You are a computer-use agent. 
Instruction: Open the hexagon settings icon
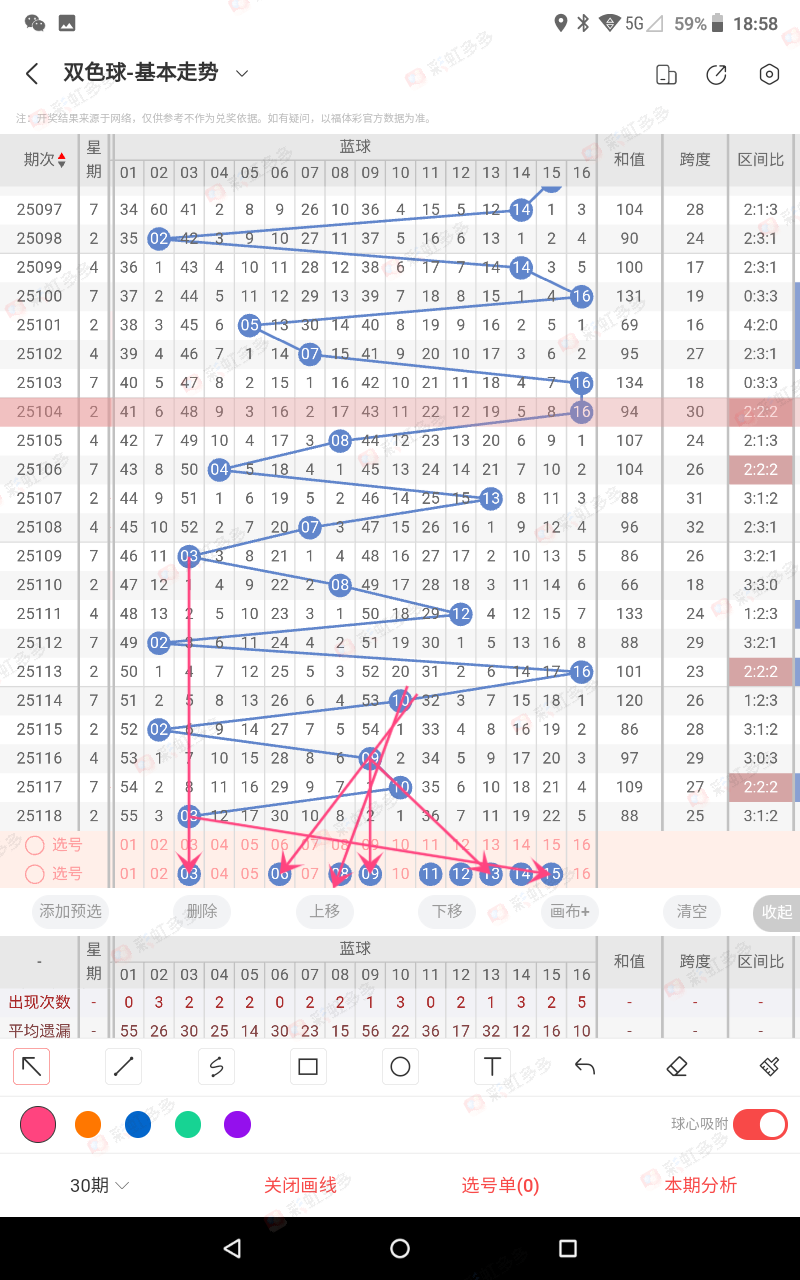[x=769, y=74]
